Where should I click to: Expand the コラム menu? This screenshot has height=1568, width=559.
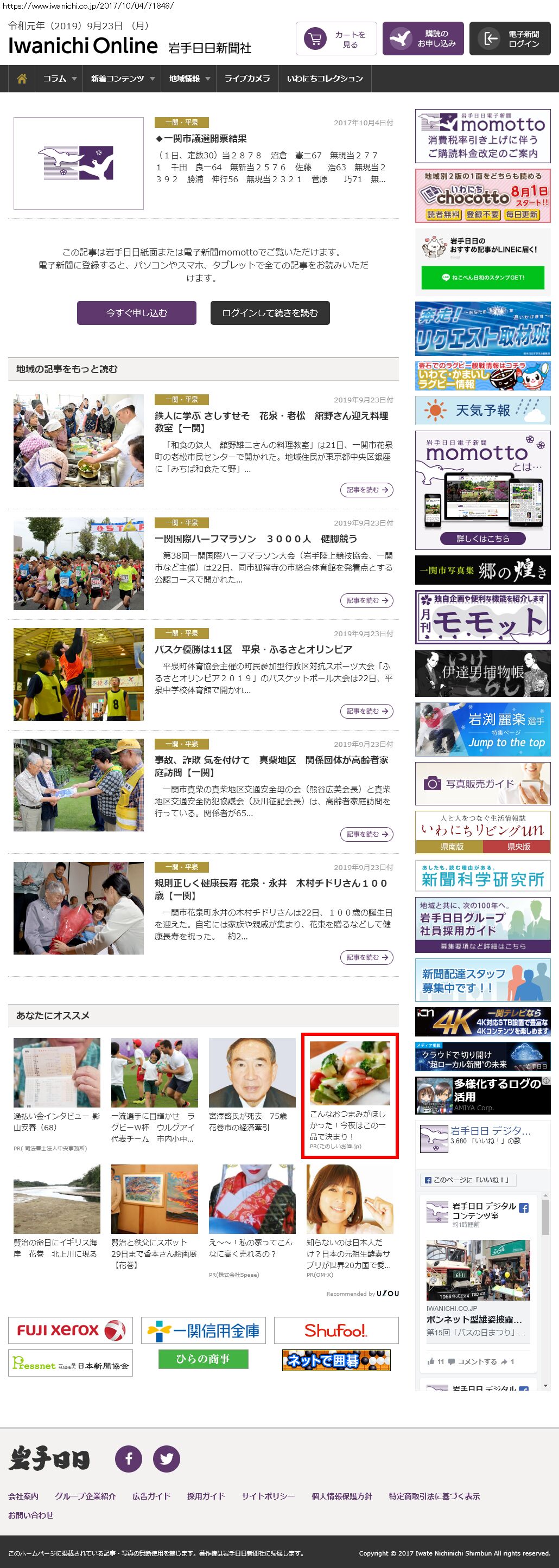[x=60, y=79]
